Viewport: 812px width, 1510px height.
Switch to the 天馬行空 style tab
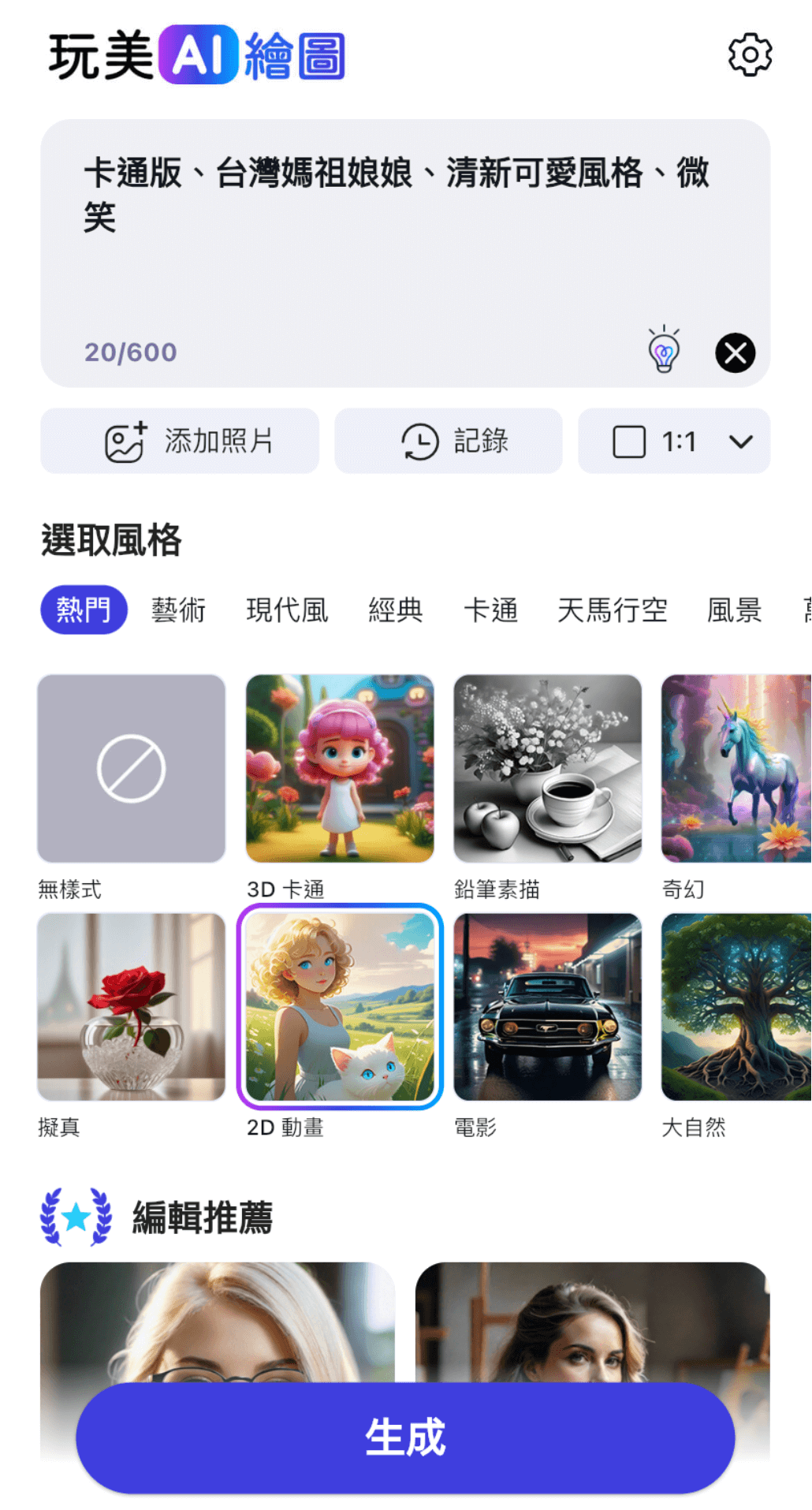pyautogui.click(x=612, y=610)
